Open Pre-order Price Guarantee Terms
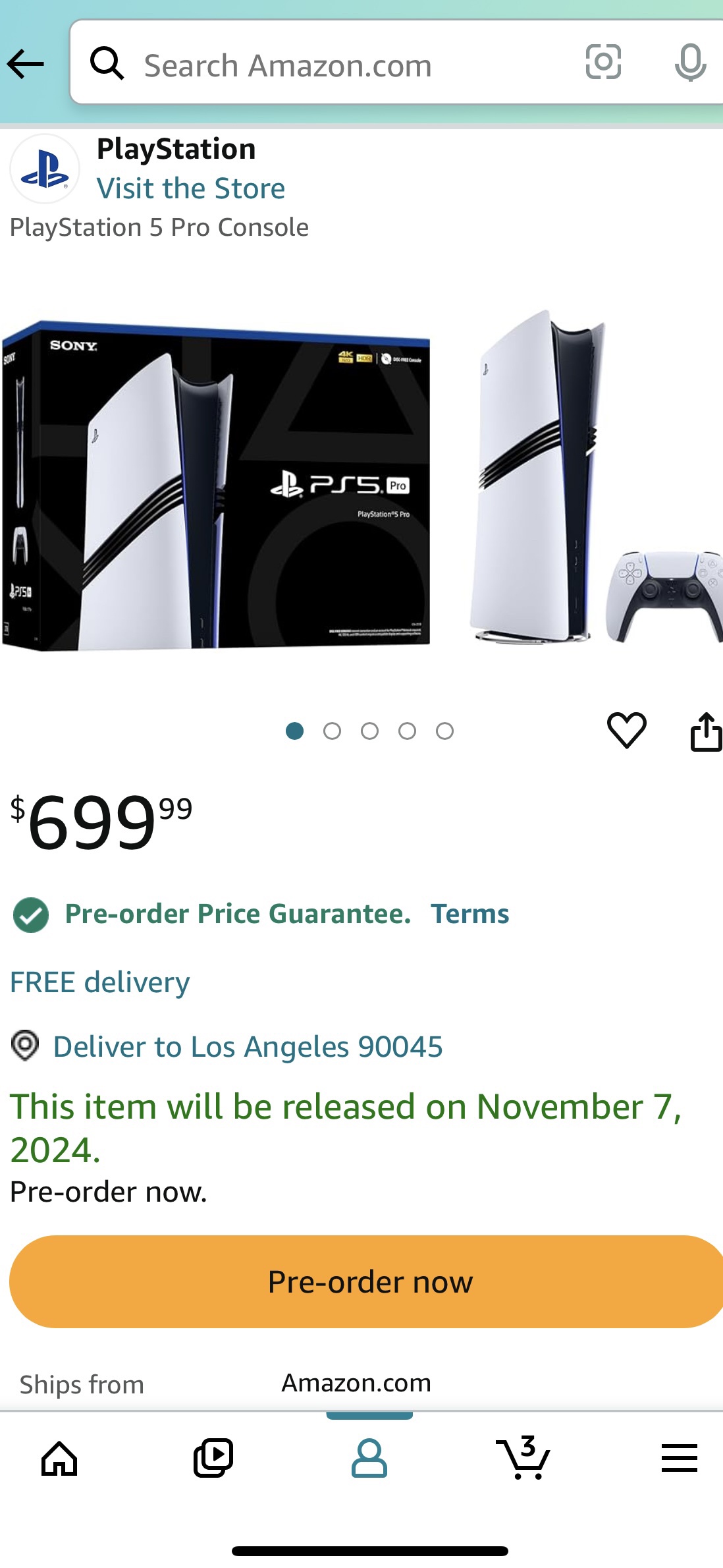This screenshot has height=1568, width=723. pos(469,914)
